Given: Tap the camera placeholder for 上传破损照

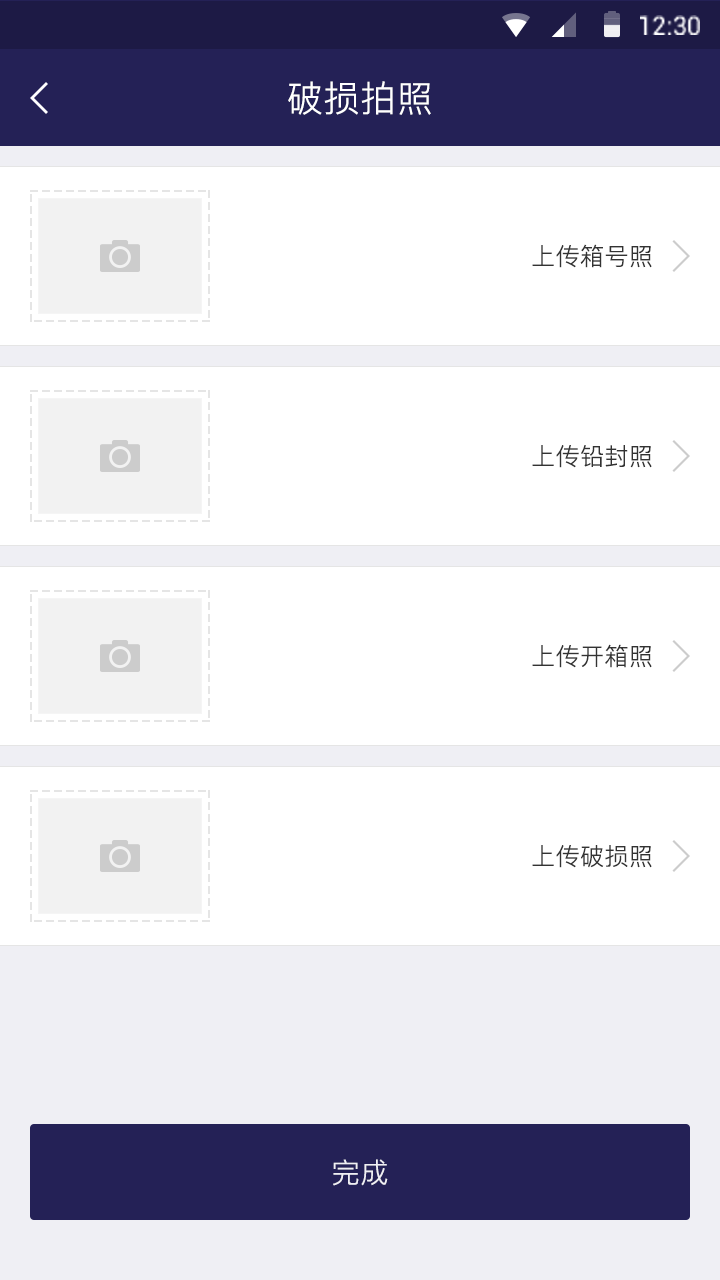Looking at the screenshot, I should (120, 856).
